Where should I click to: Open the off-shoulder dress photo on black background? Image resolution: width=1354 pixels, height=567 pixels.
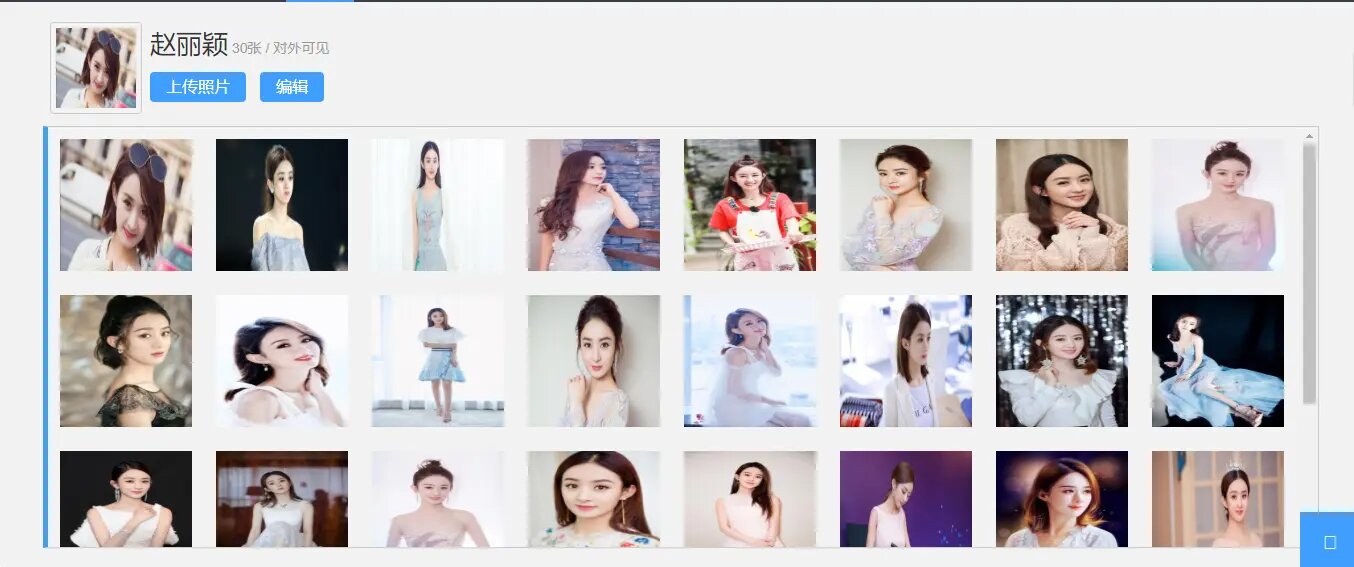click(282, 205)
